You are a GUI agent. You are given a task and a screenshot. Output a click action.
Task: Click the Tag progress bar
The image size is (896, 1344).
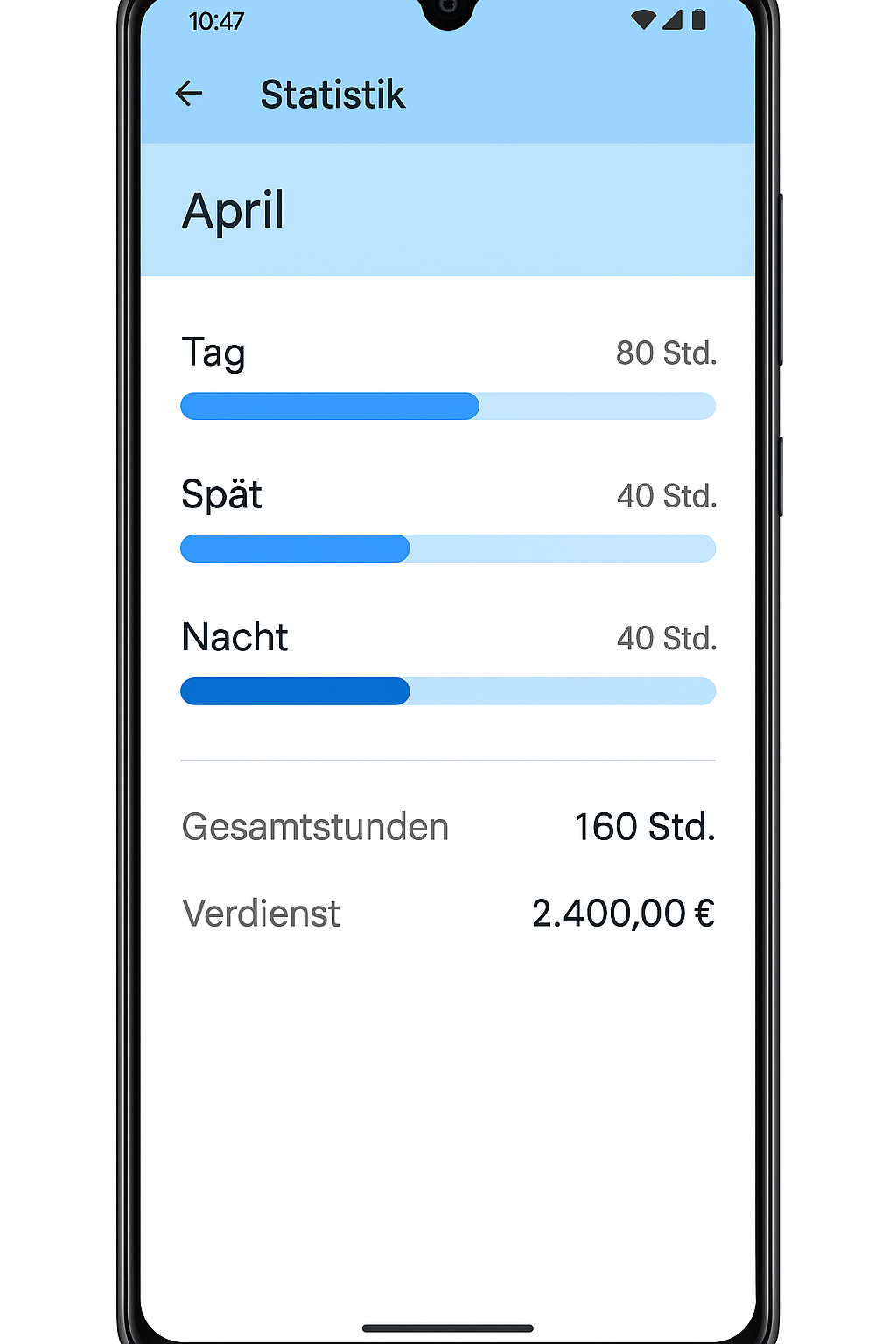click(447, 405)
